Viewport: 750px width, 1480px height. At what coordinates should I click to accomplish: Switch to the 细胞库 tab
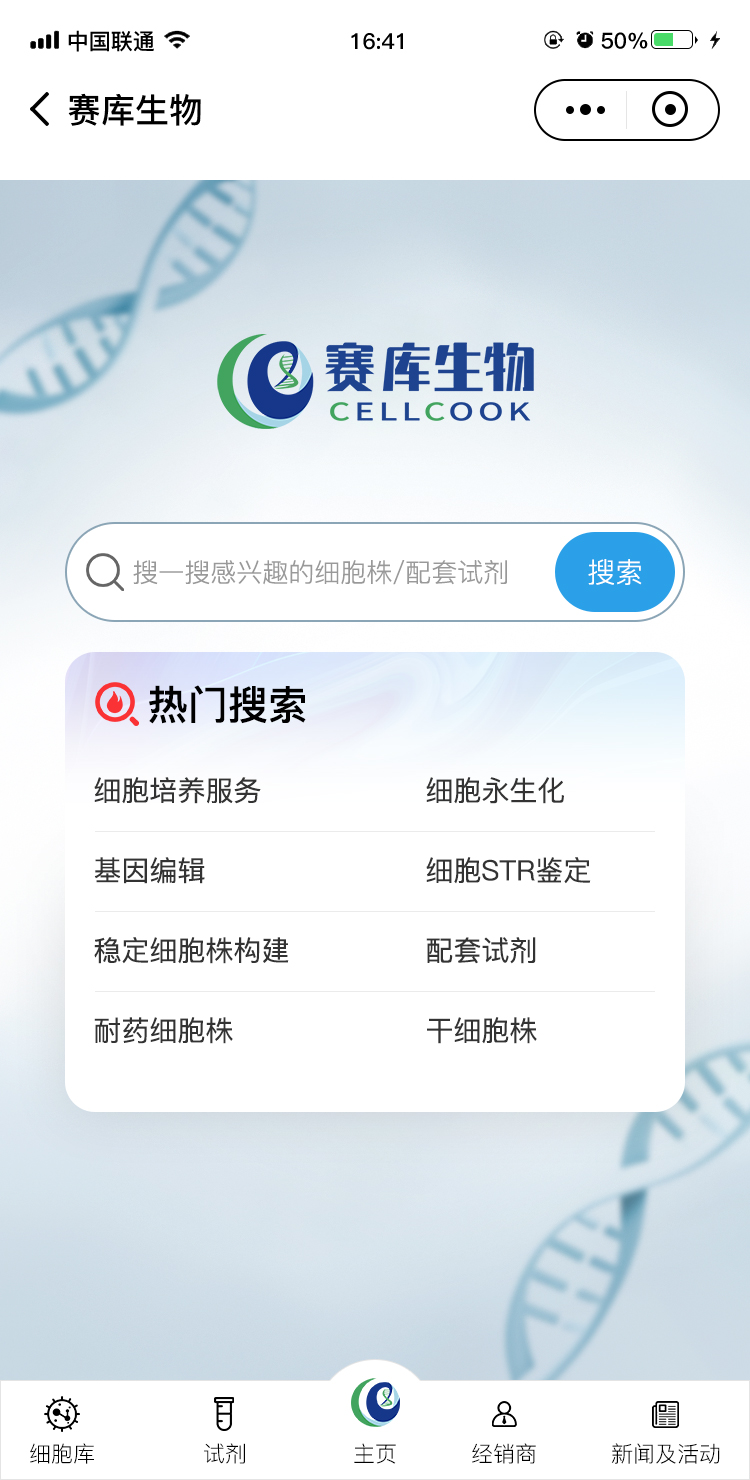[x=62, y=1430]
